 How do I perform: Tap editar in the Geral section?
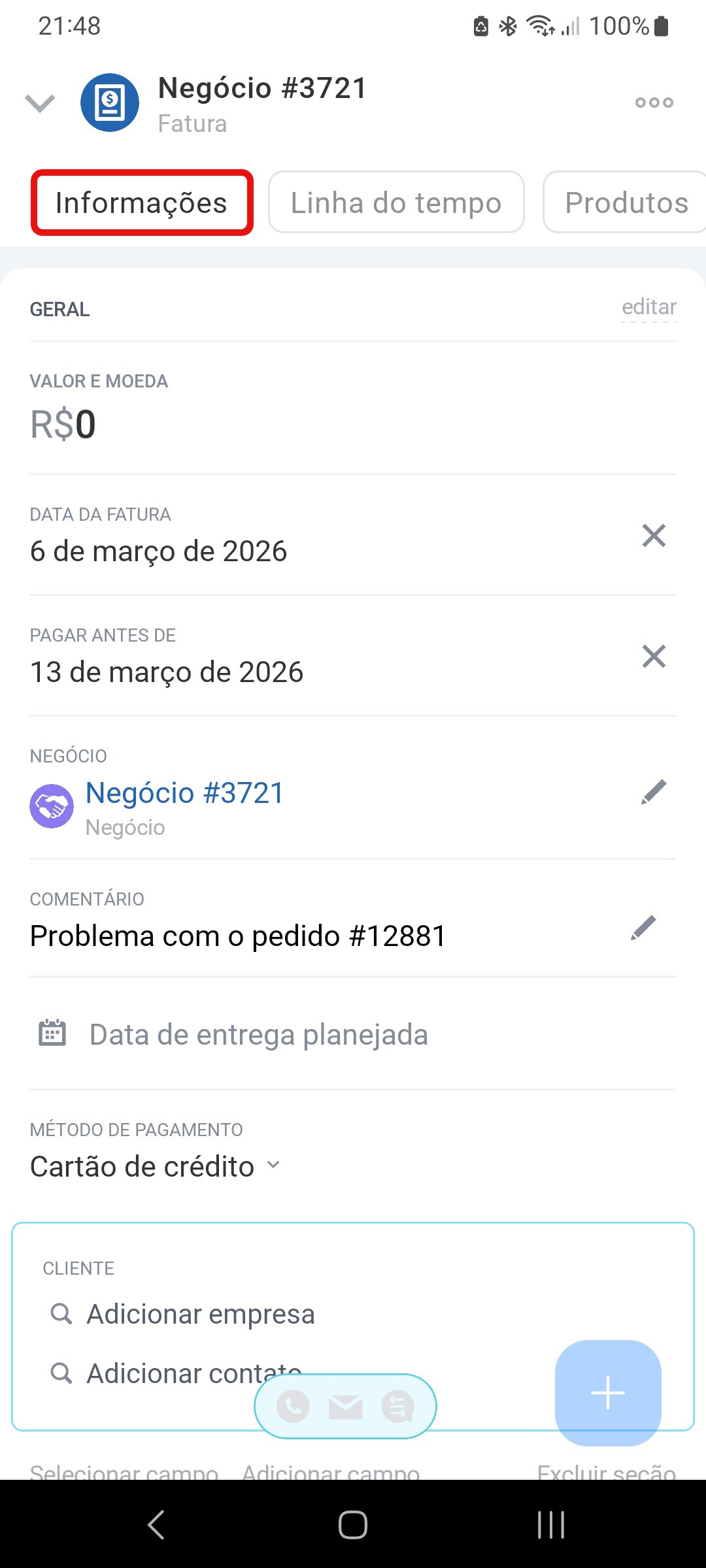pos(648,307)
